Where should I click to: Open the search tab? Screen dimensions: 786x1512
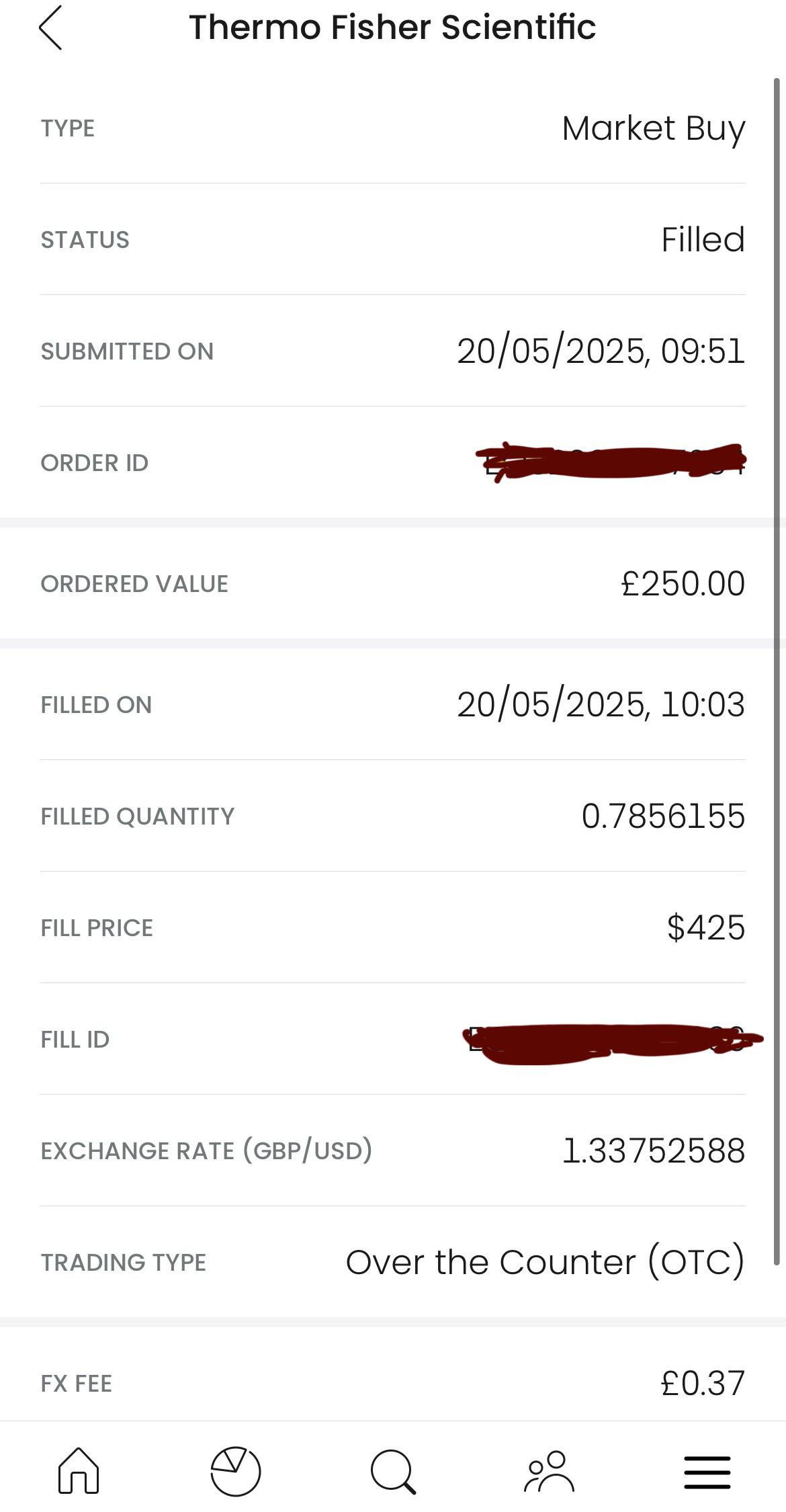(x=393, y=1471)
